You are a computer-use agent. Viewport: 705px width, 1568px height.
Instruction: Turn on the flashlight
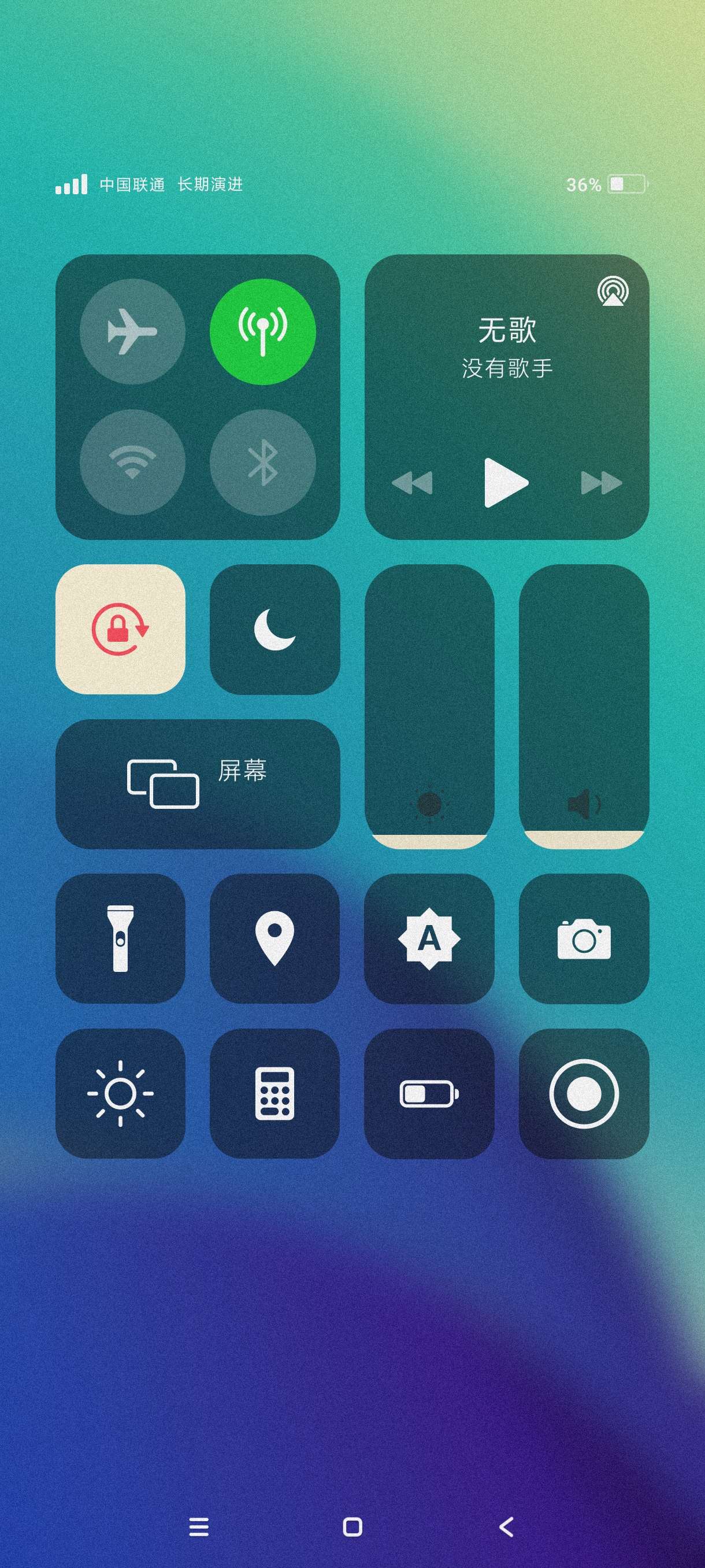point(120,938)
